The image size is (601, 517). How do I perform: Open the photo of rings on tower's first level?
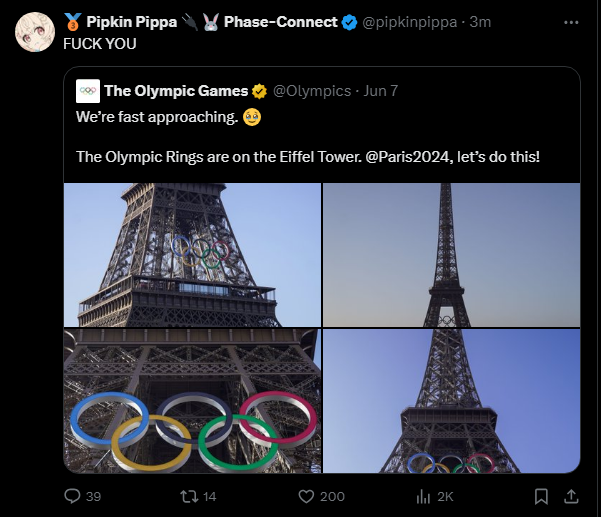192,255
